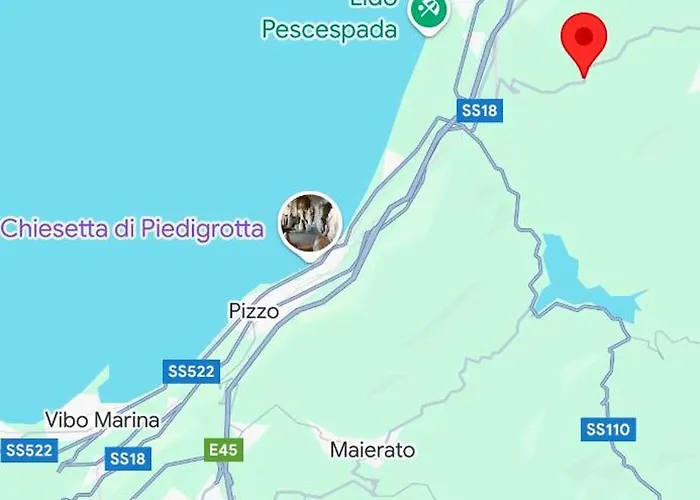
Task: Open Chiesetta di Piedigrotta place marker
Action: click(x=309, y=224)
